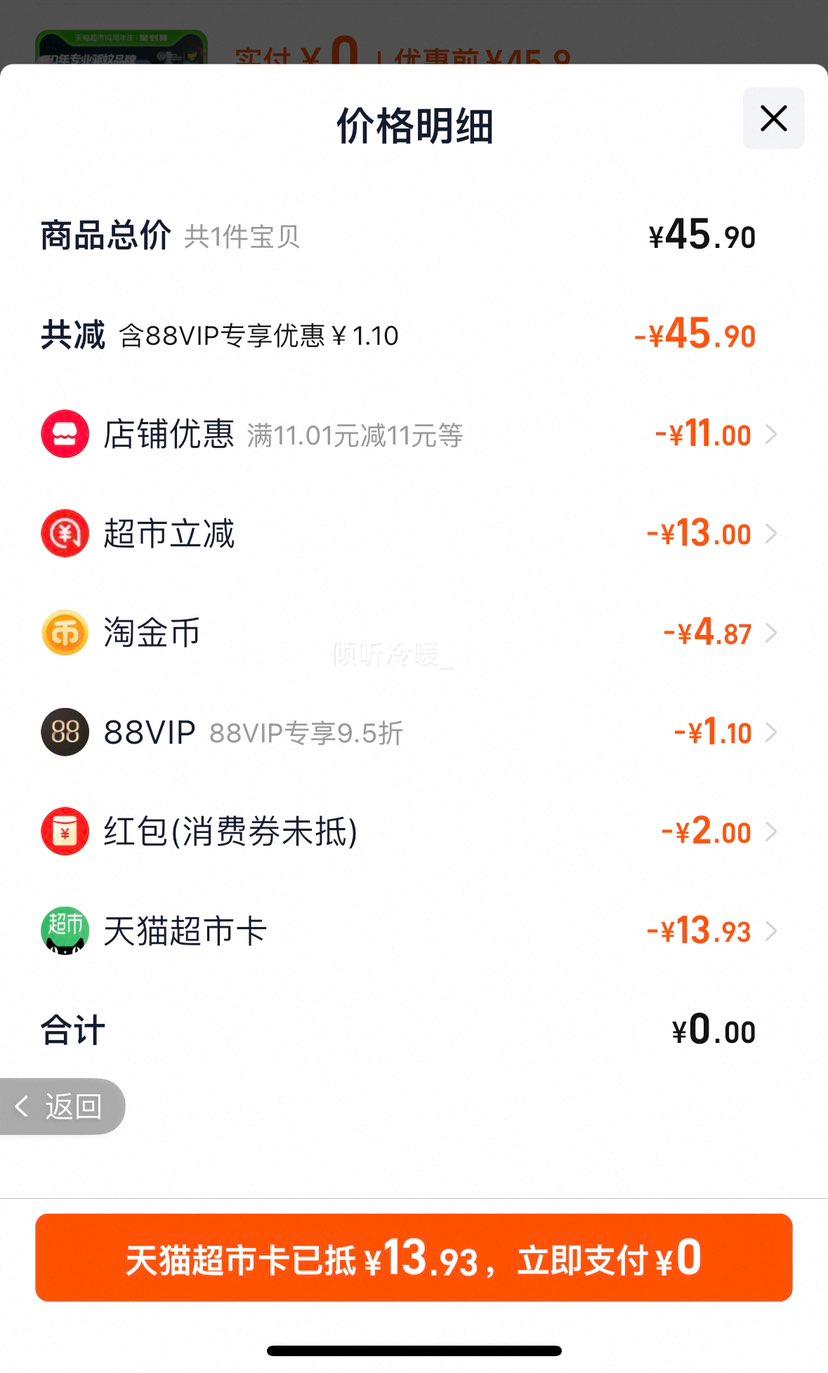Open 红包(消费券未抵) detail arrow

click(770, 831)
